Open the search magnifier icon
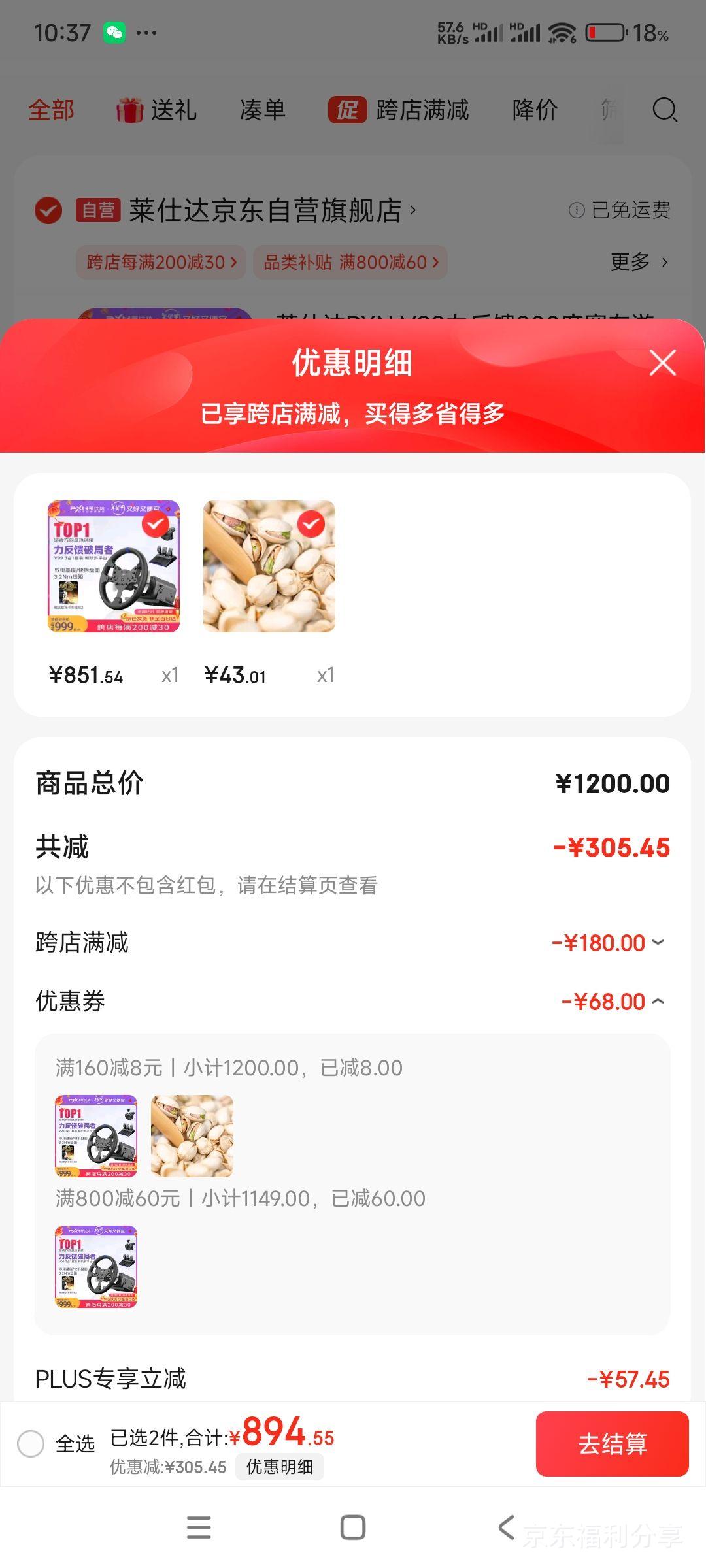The height and width of the screenshot is (1568, 706). (665, 110)
